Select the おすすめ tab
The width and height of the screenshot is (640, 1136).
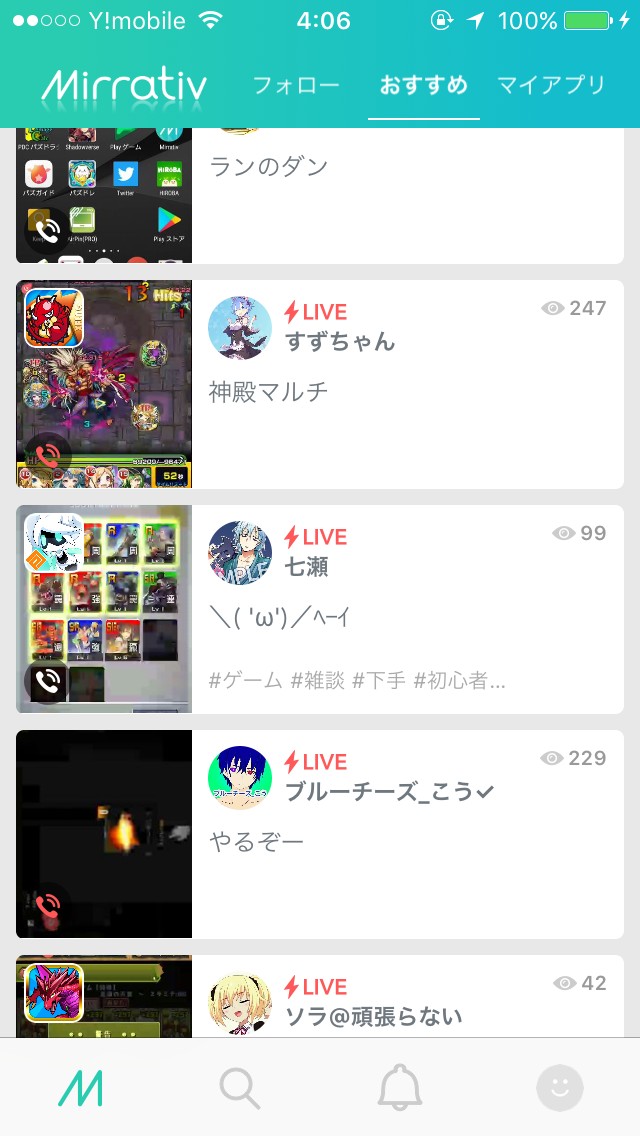coord(423,86)
